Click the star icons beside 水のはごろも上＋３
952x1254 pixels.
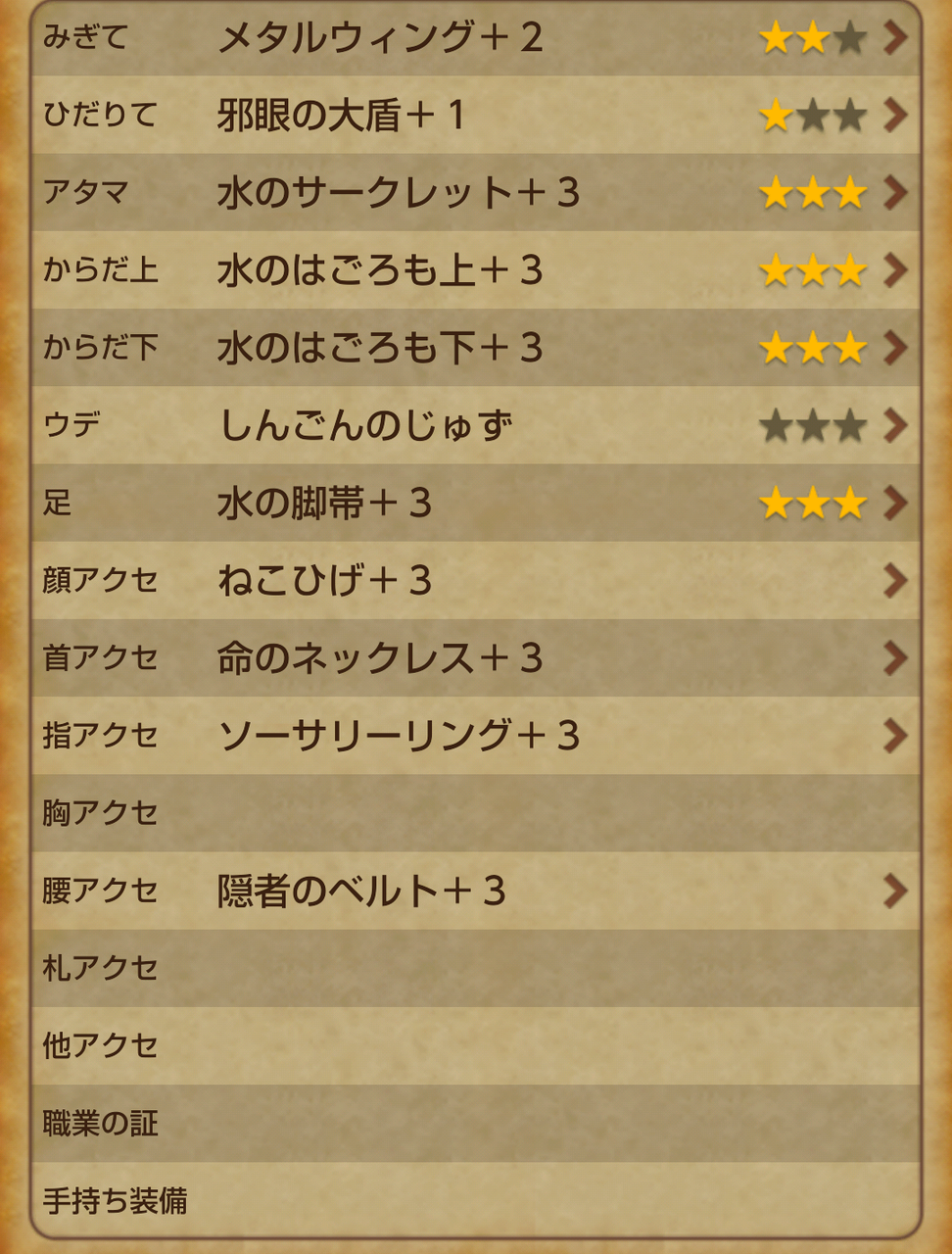(x=814, y=270)
